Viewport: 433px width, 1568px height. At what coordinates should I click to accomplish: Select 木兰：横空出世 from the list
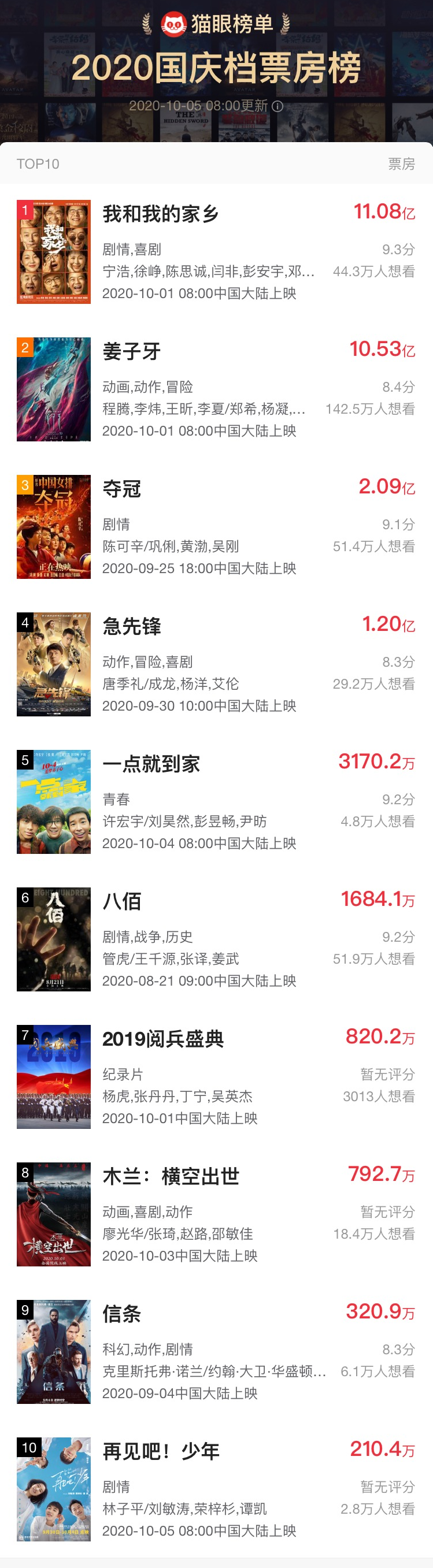coord(171,1177)
